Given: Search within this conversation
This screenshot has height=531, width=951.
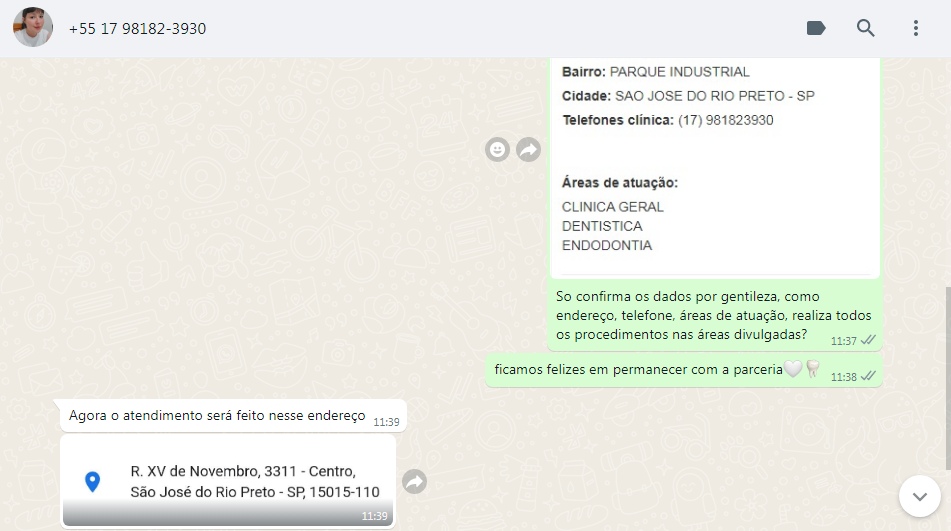Looking at the screenshot, I should [866, 28].
